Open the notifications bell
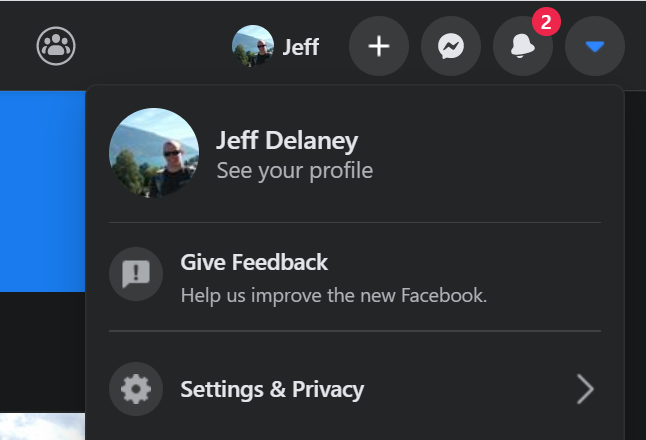Viewport: 646px width, 440px height. tap(523, 47)
